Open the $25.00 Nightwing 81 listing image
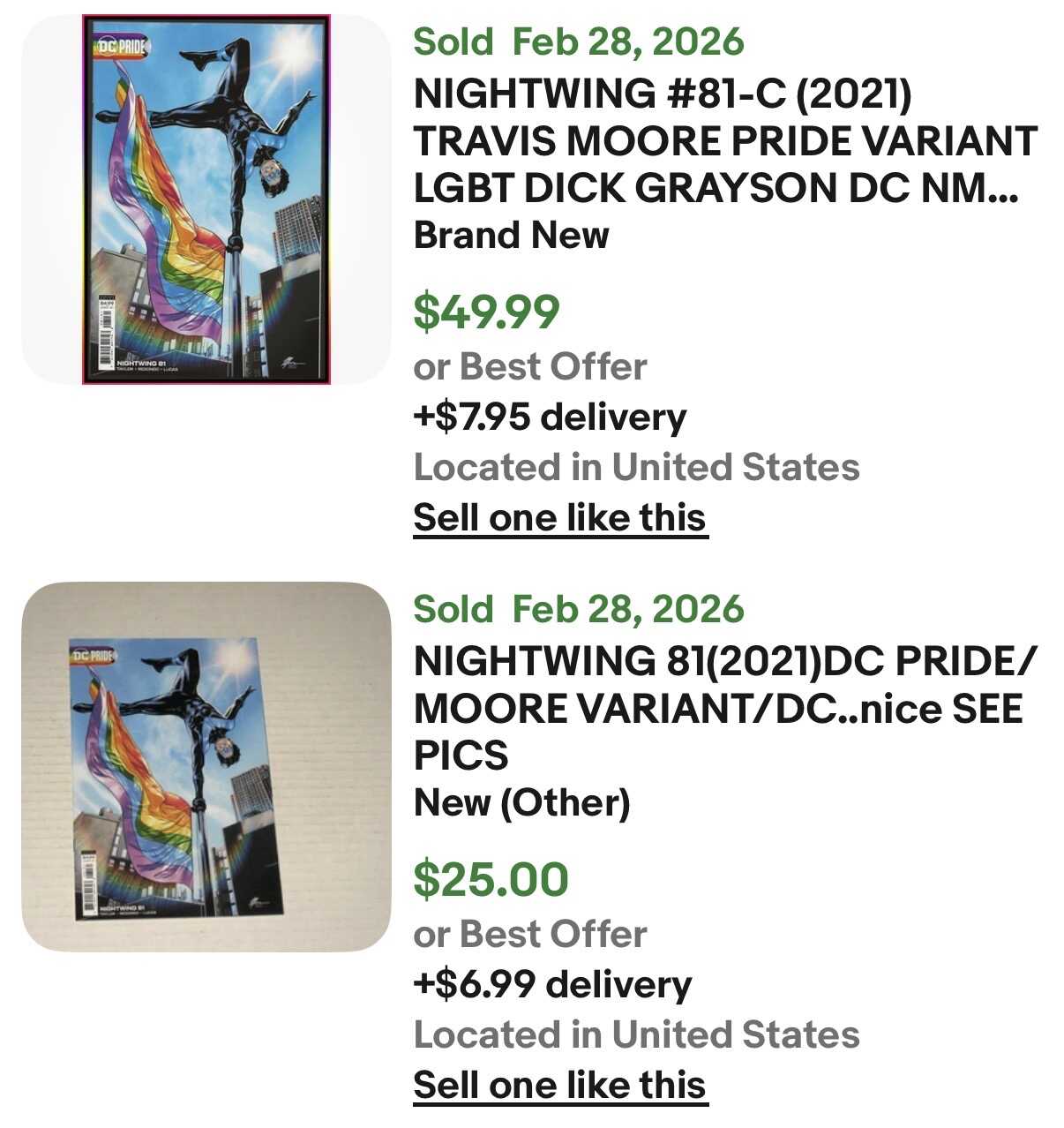Viewport: 1064px width, 1128px height. click(206, 766)
